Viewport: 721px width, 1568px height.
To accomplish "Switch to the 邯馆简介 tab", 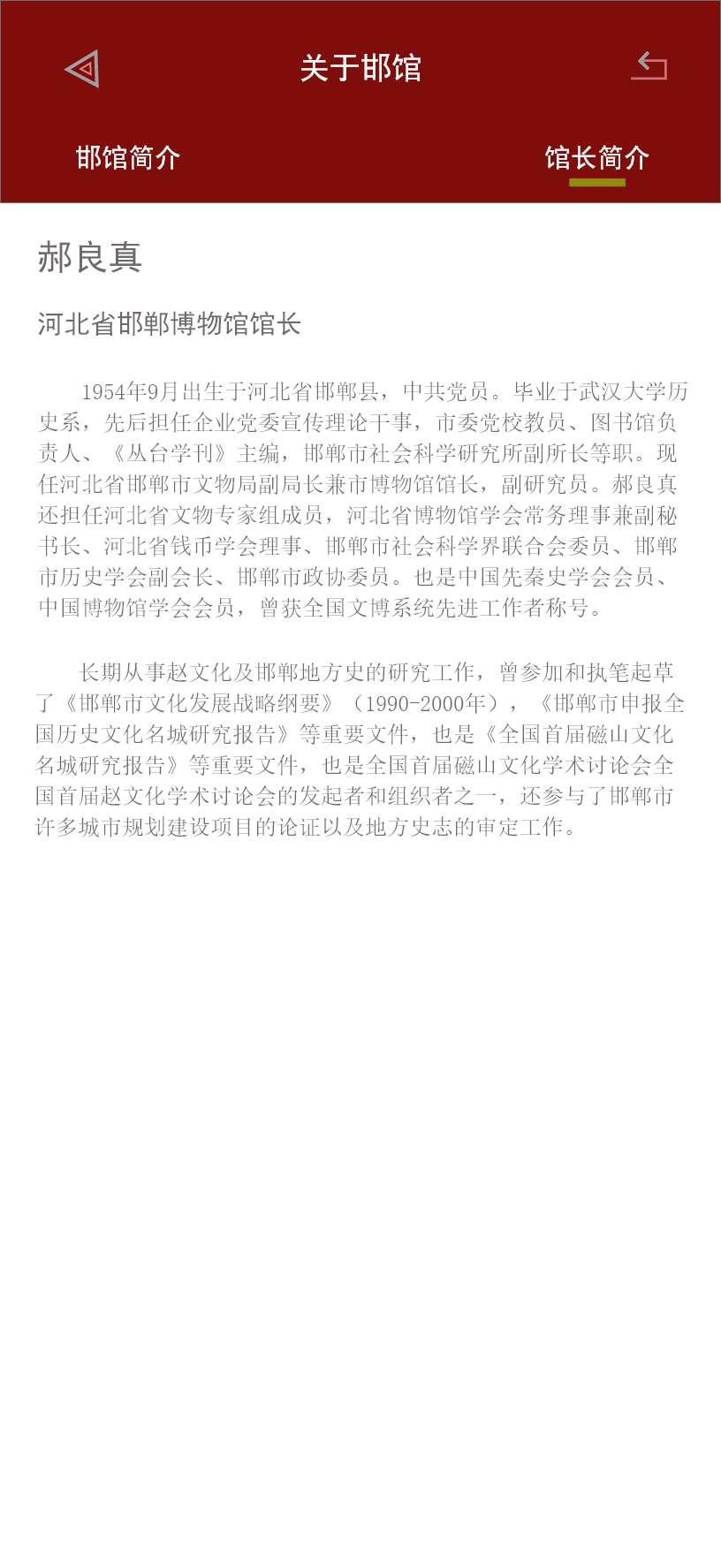I will point(128,158).
